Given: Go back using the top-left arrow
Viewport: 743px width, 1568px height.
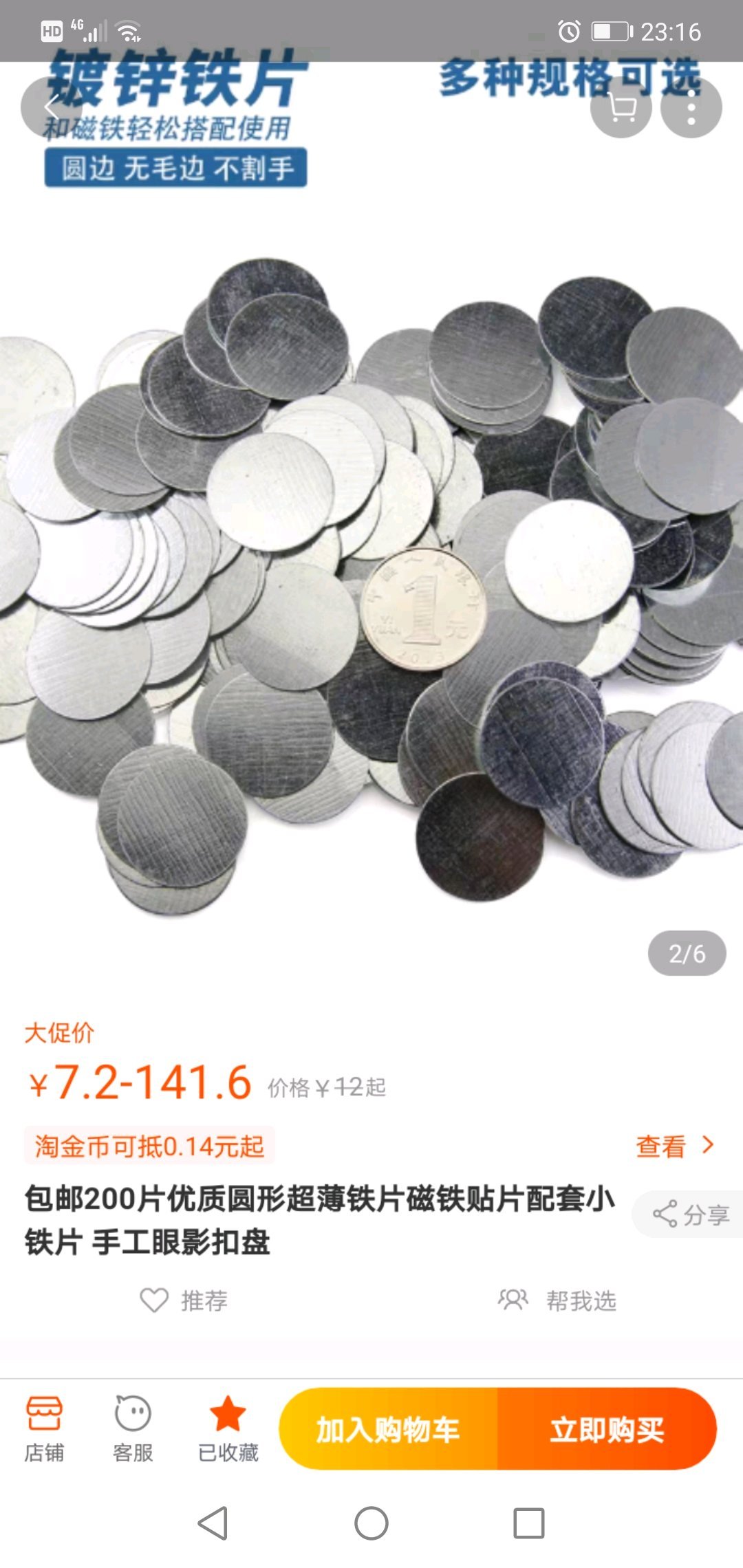Looking at the screenshot, I should (x=51, y=108).
